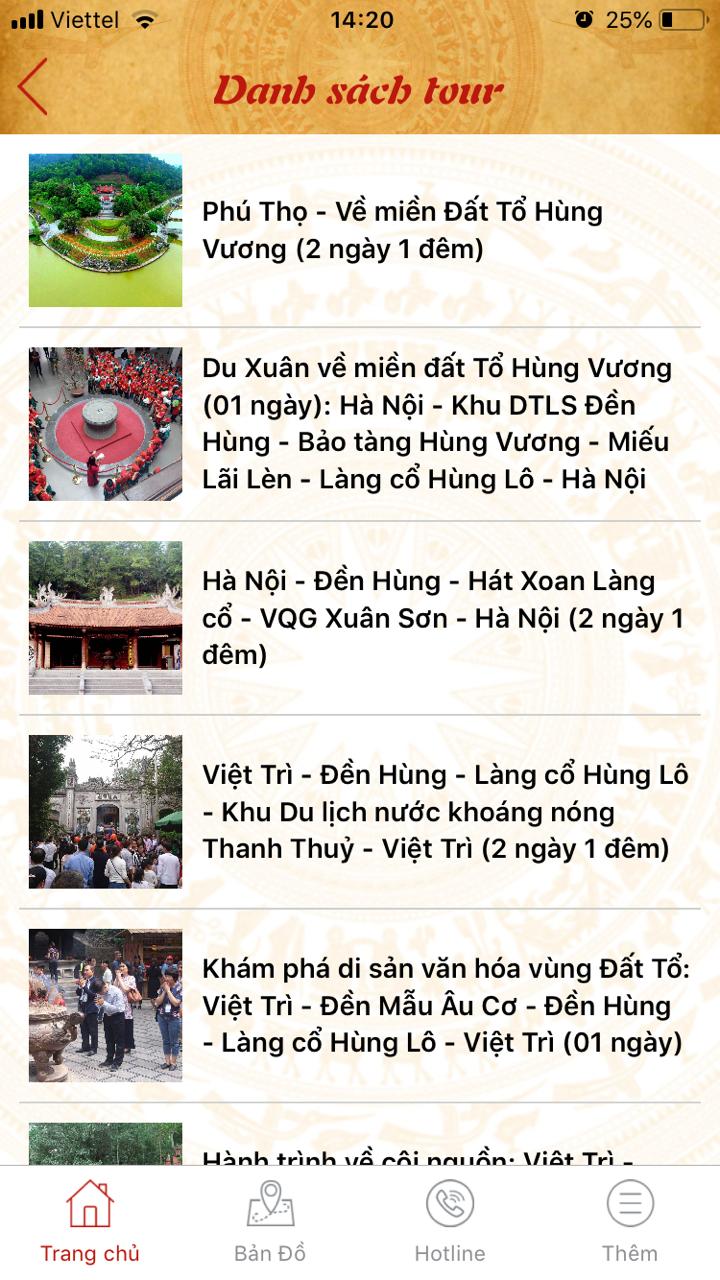
Task: Switch to the Trang chủ tab
Action: tap(90, 1222)
